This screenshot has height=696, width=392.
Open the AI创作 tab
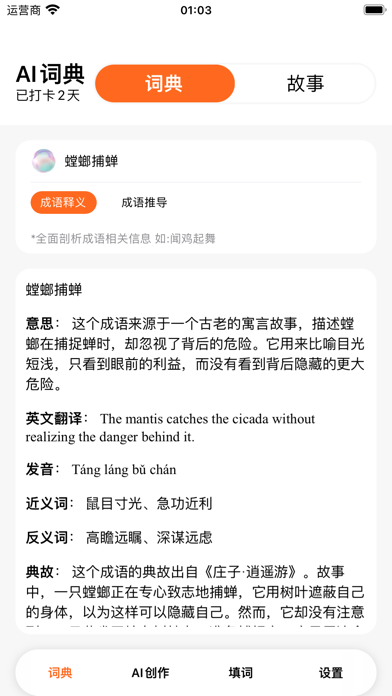[x=150, y=672]
